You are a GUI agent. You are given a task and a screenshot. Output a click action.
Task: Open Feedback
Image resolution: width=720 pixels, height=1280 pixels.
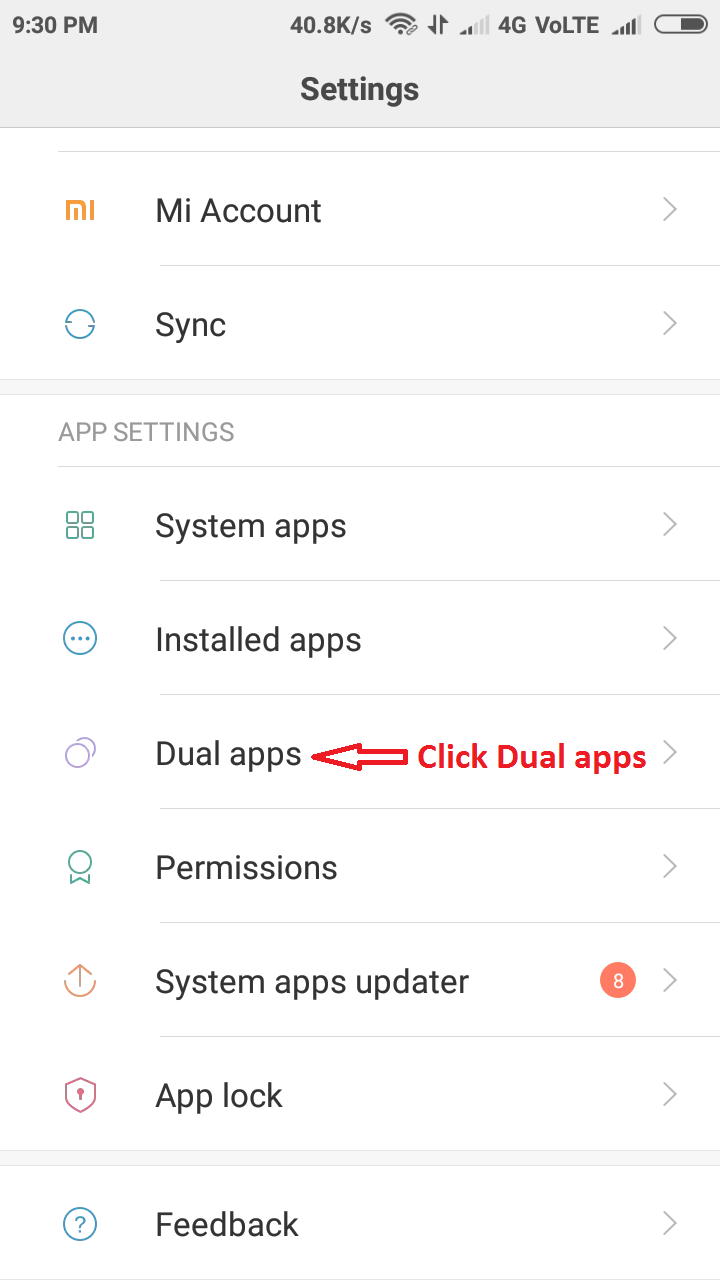pos(360,1223)
